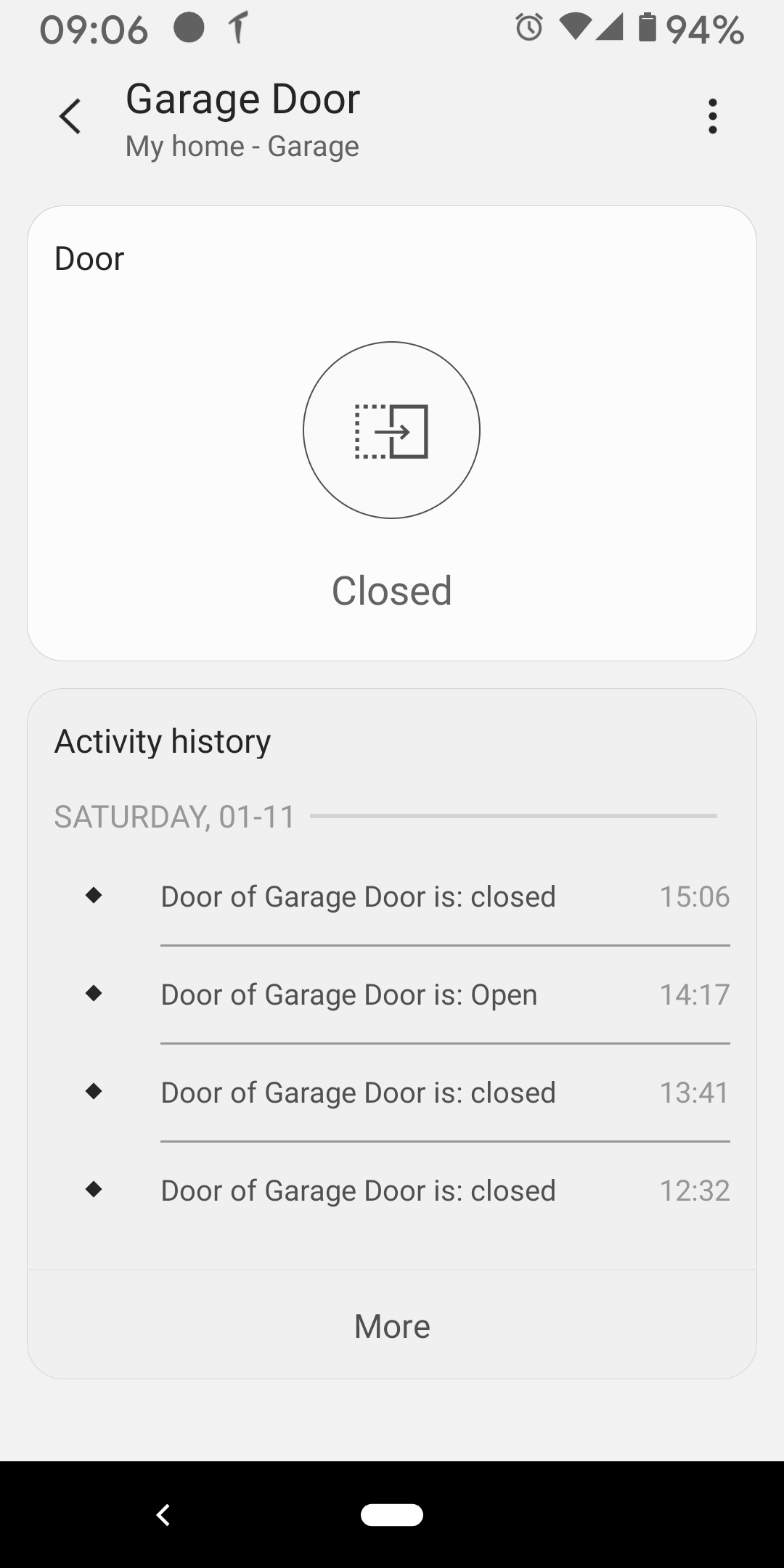Viewport: 784px width, 1568px height.
Task: Tap the system back button
Action: [163, 1515]
